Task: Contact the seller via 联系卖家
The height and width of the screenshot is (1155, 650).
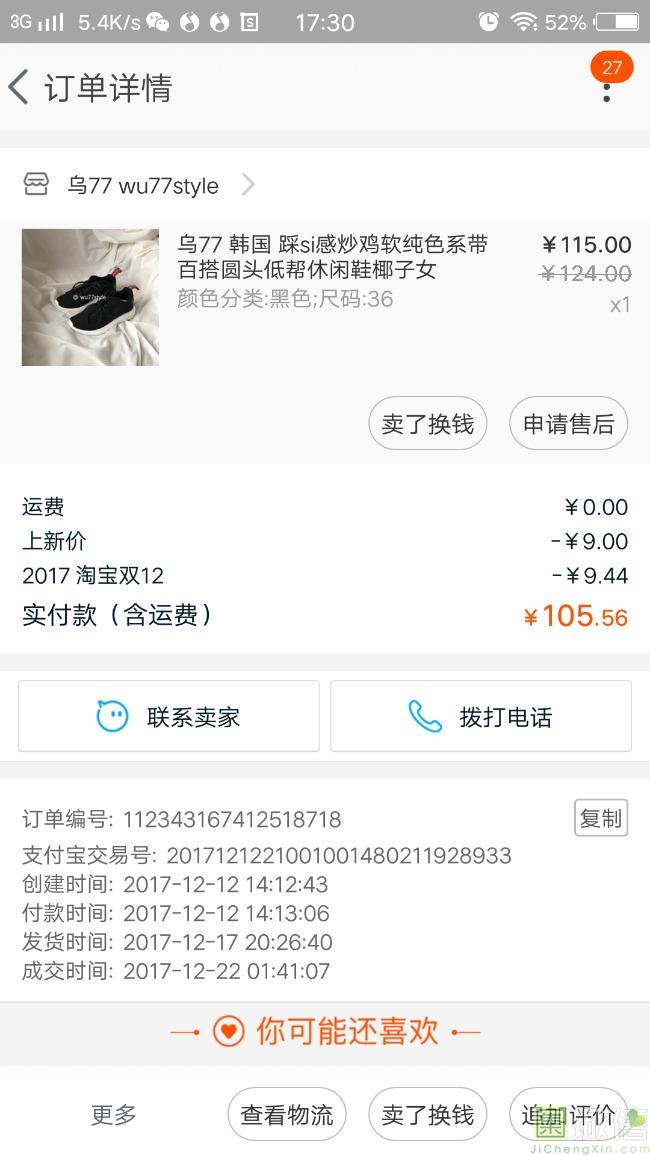Action: pyautogui.click(x=169, y=717)
